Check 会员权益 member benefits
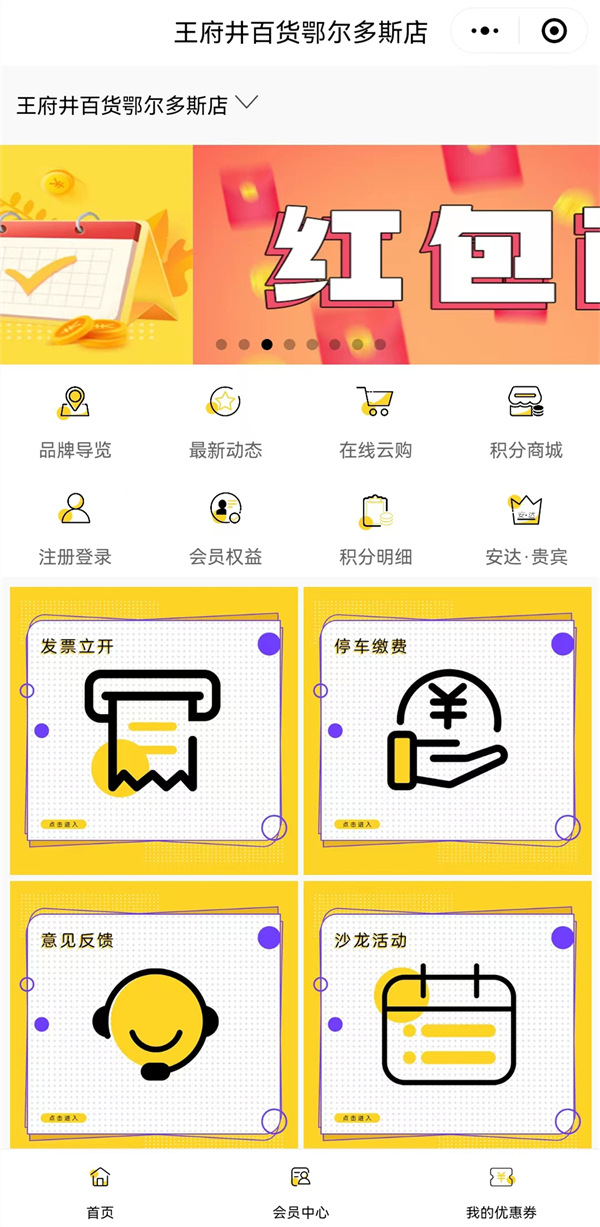The height and width of the screenshot is (1227, 600). click(225, 529)
